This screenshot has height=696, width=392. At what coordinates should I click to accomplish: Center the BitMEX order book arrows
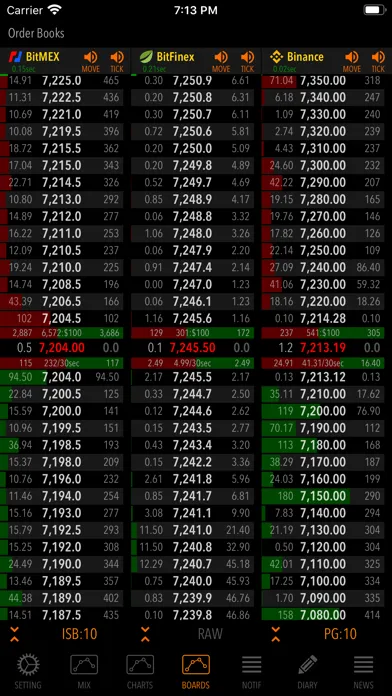tap(15, 634)
